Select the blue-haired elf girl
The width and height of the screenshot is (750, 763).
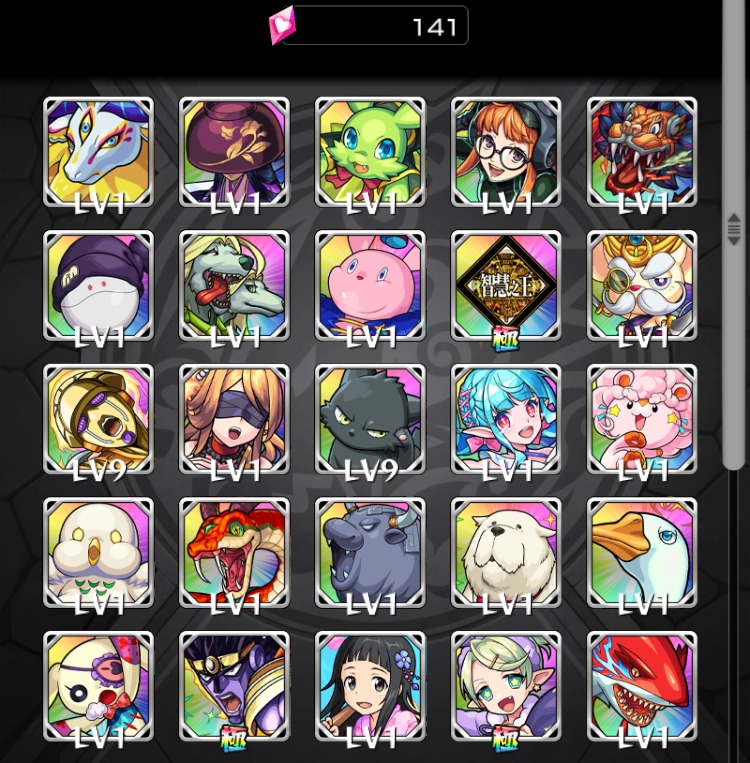pyautogui.click(x=506, y=419)
